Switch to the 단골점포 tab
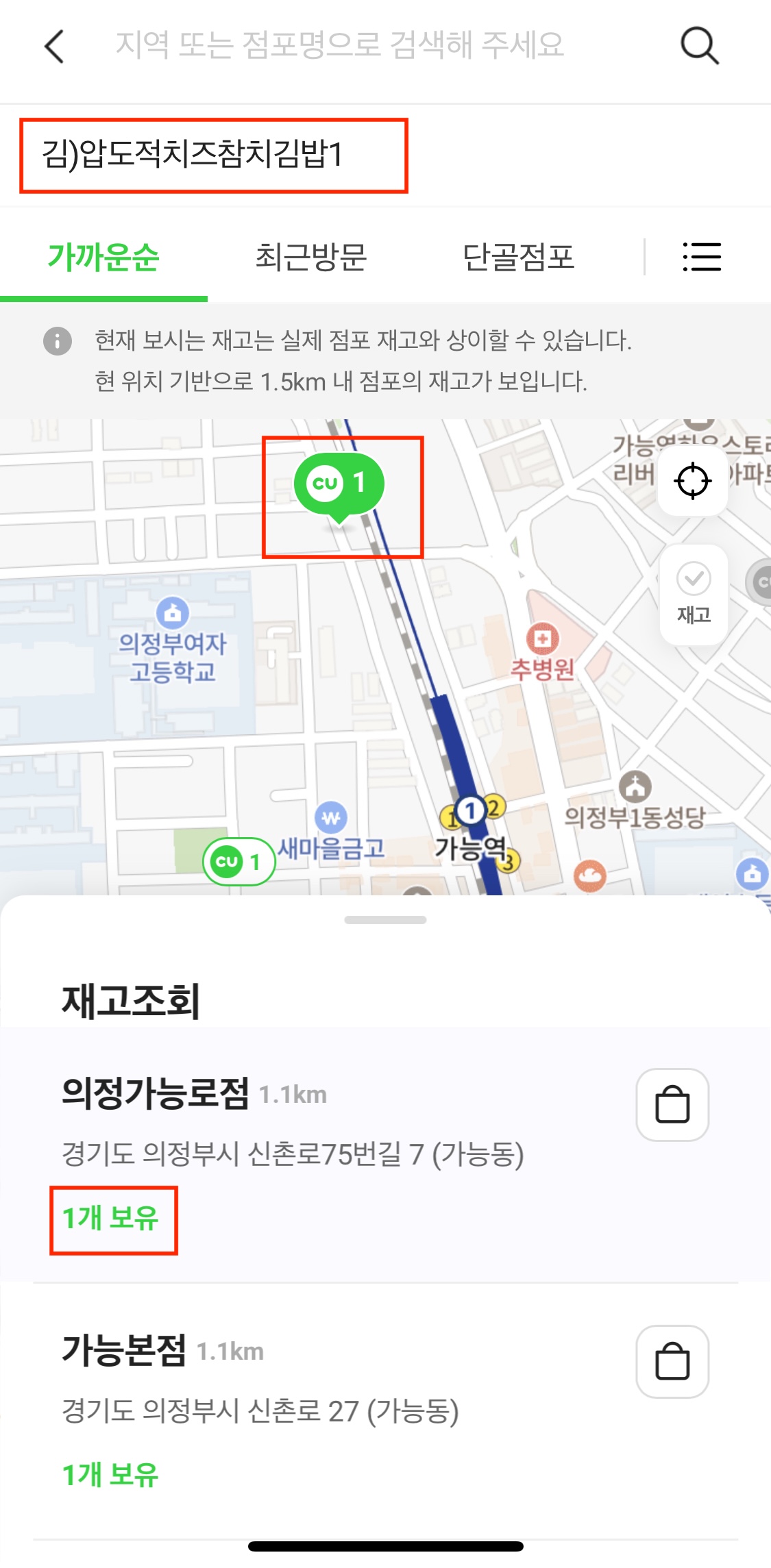The width and height of the screenshot is (771, 1568). [519, 258]
